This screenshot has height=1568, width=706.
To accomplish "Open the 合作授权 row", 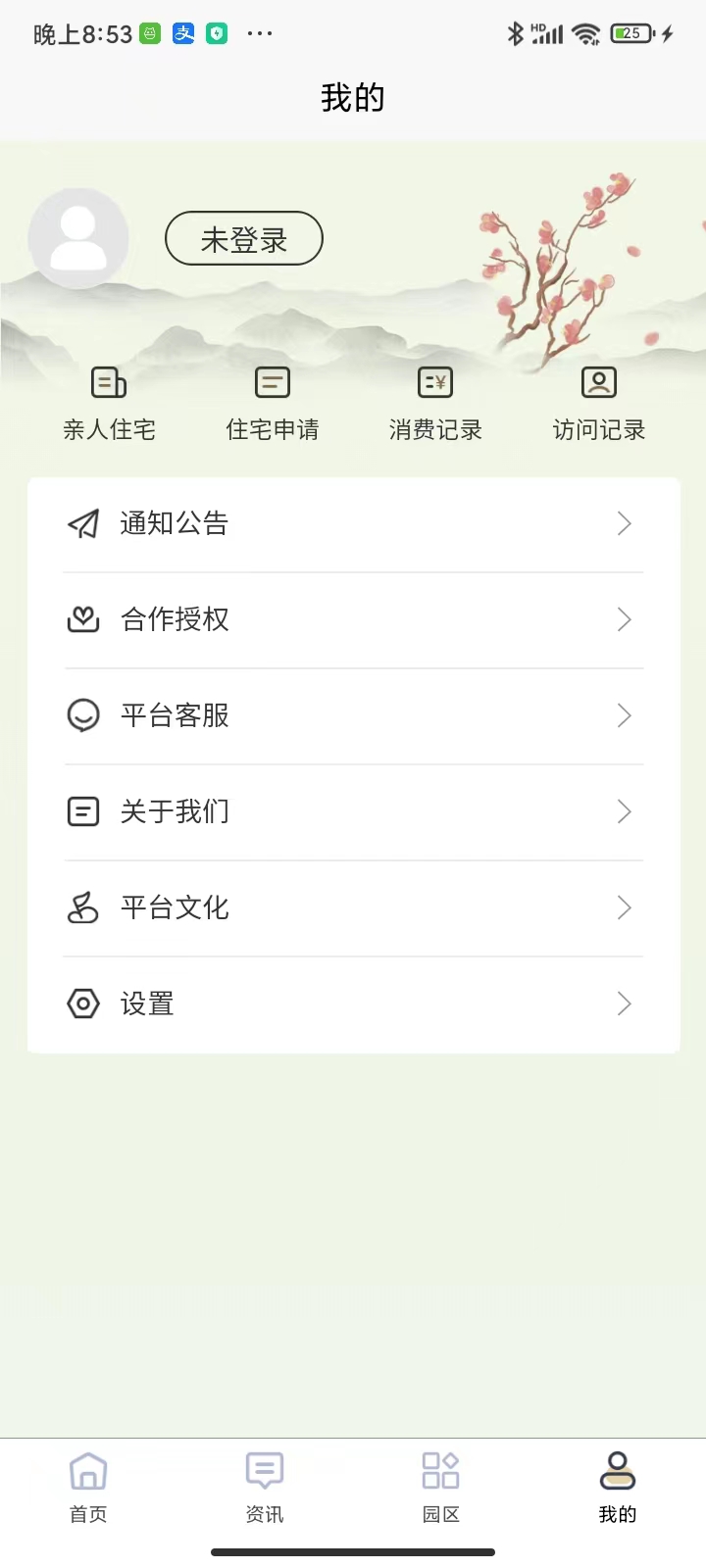I will coord(353,619).
